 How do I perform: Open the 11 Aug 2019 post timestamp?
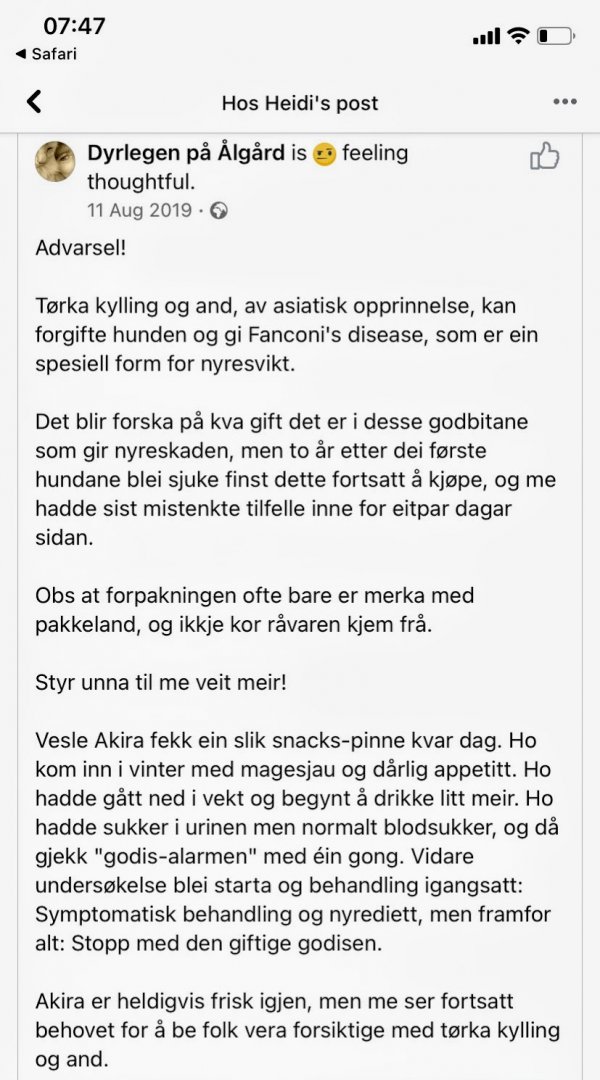(x=140, y=211)
